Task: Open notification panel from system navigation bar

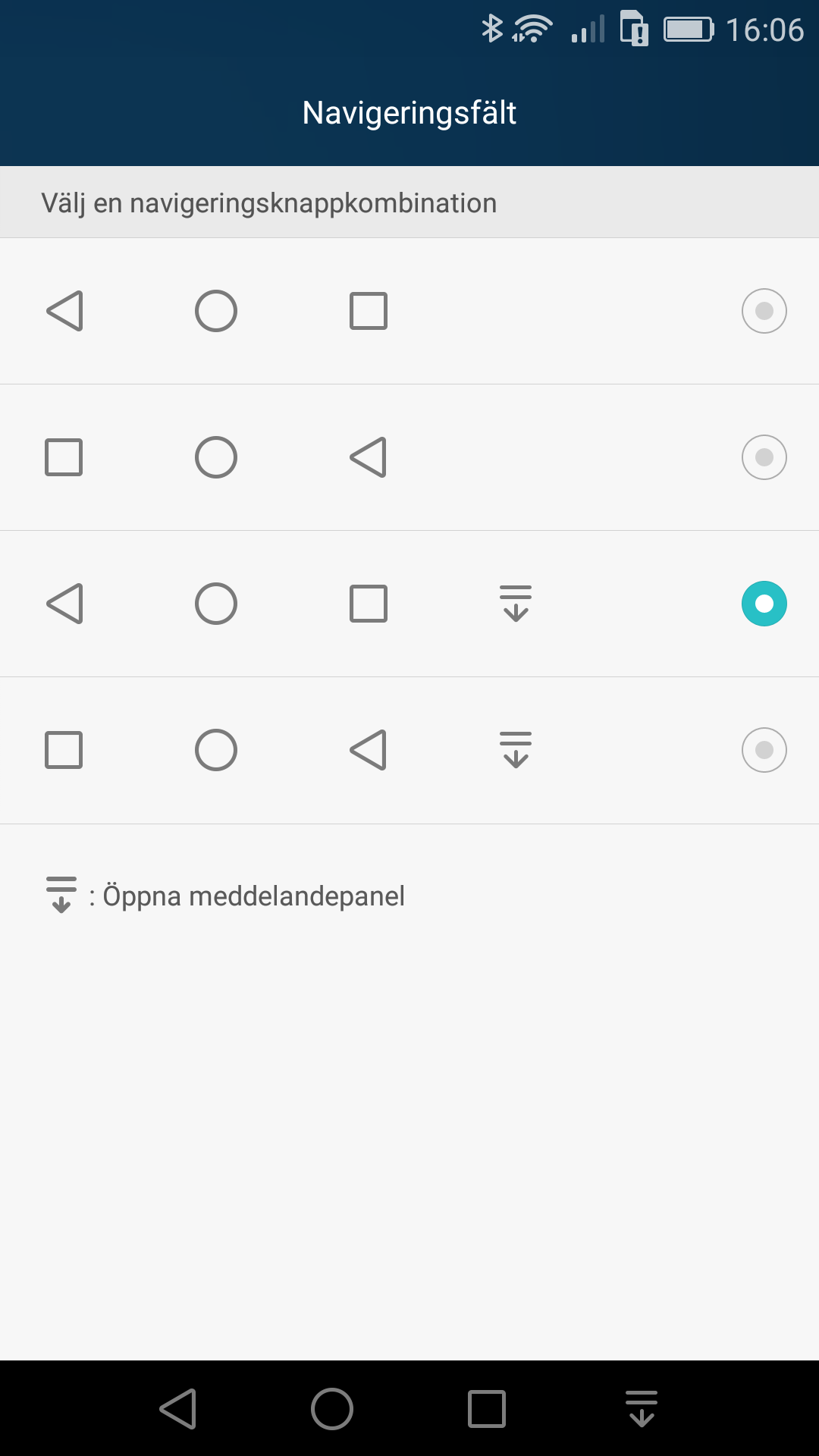Action: 642,1409
